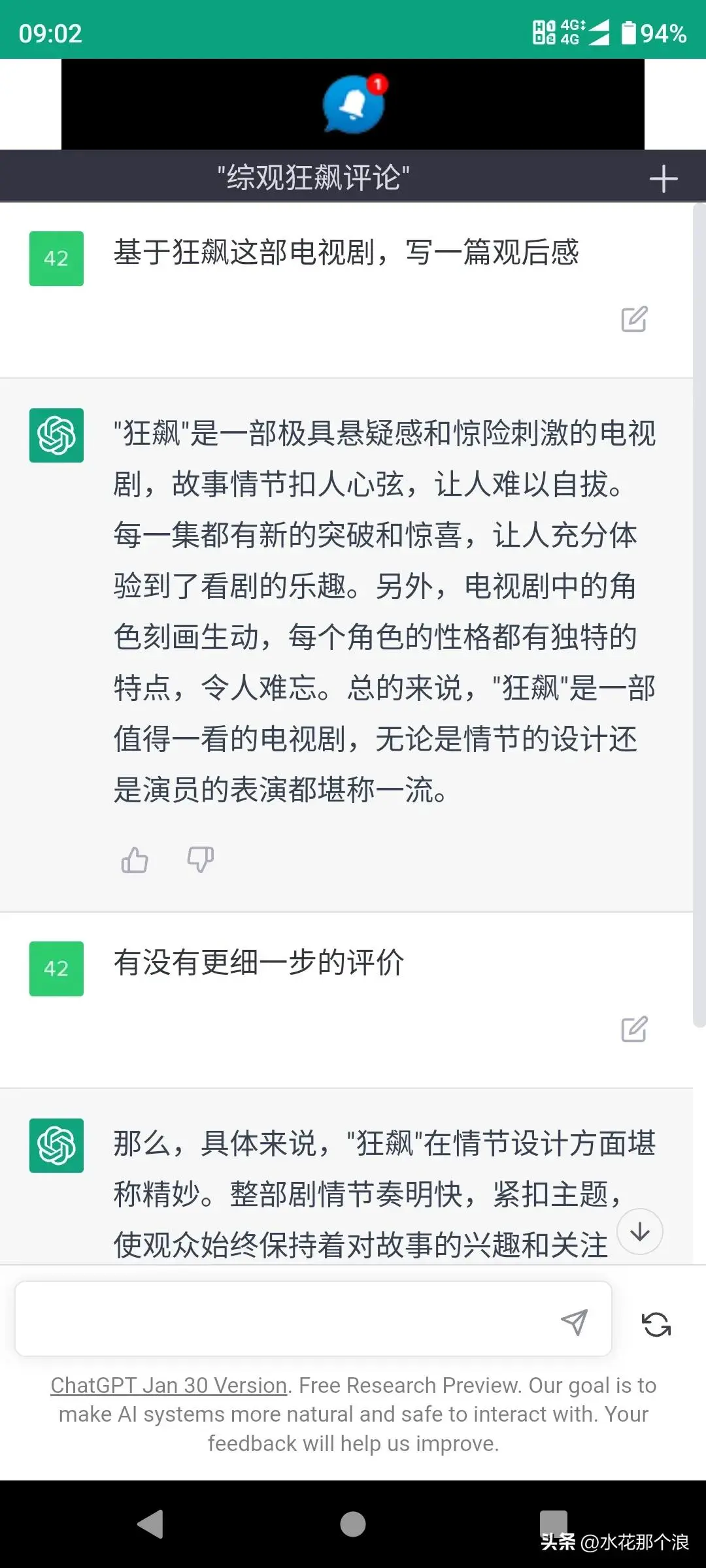Return to the home screen
The image size is (706, 1568).
pyautogui.click(x=353, y=1524)
